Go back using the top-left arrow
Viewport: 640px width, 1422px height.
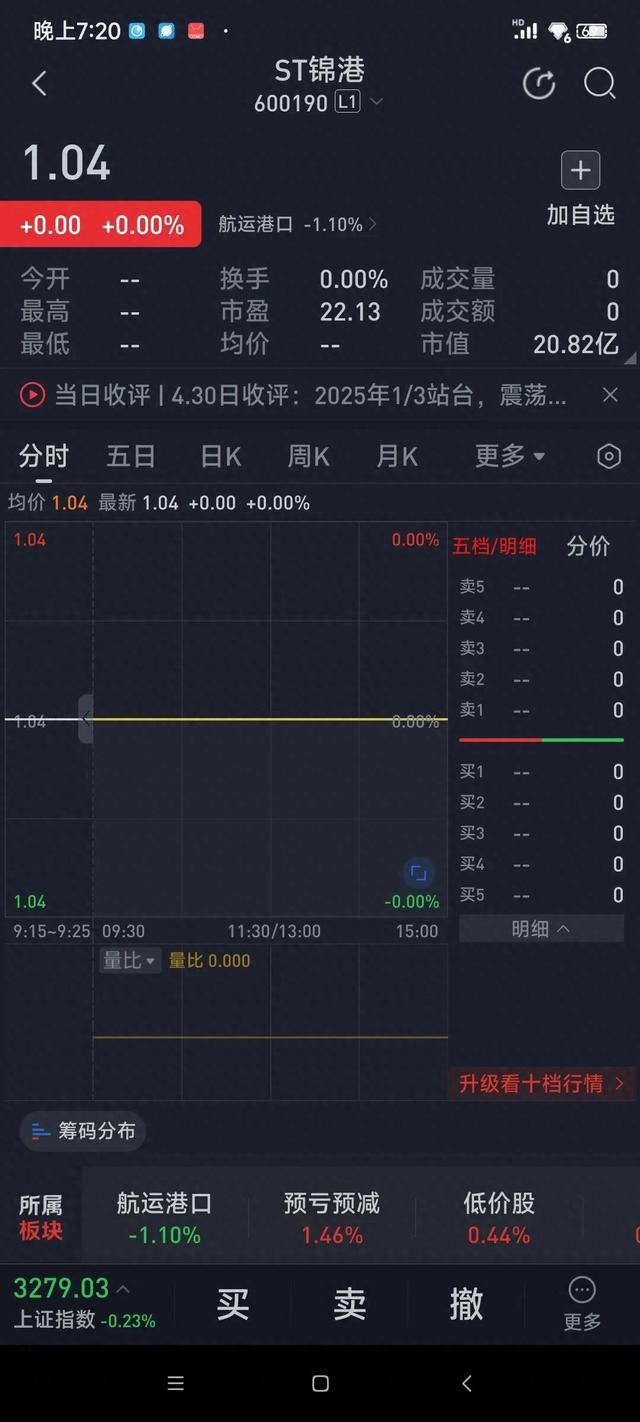point(39,84)
